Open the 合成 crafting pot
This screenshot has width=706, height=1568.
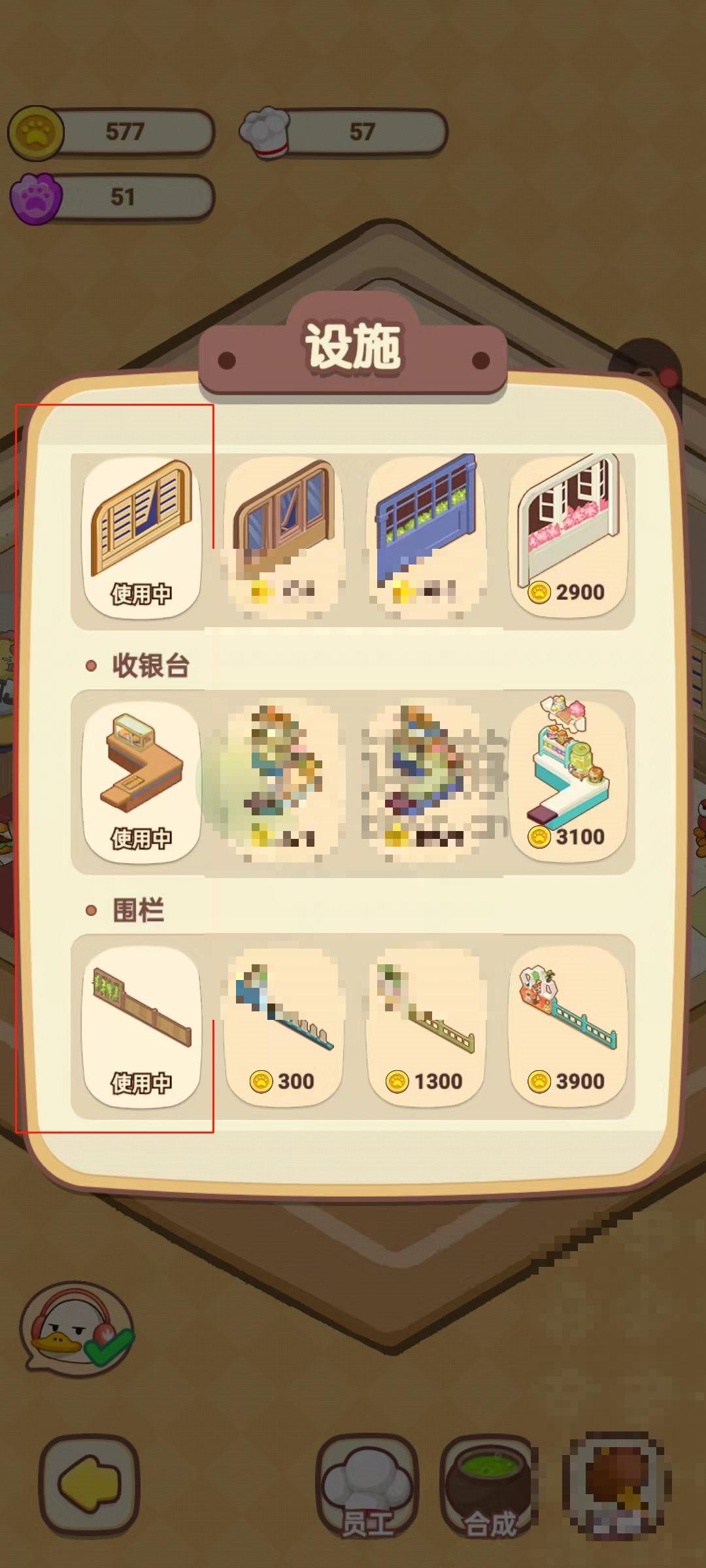click(490, 1484)
